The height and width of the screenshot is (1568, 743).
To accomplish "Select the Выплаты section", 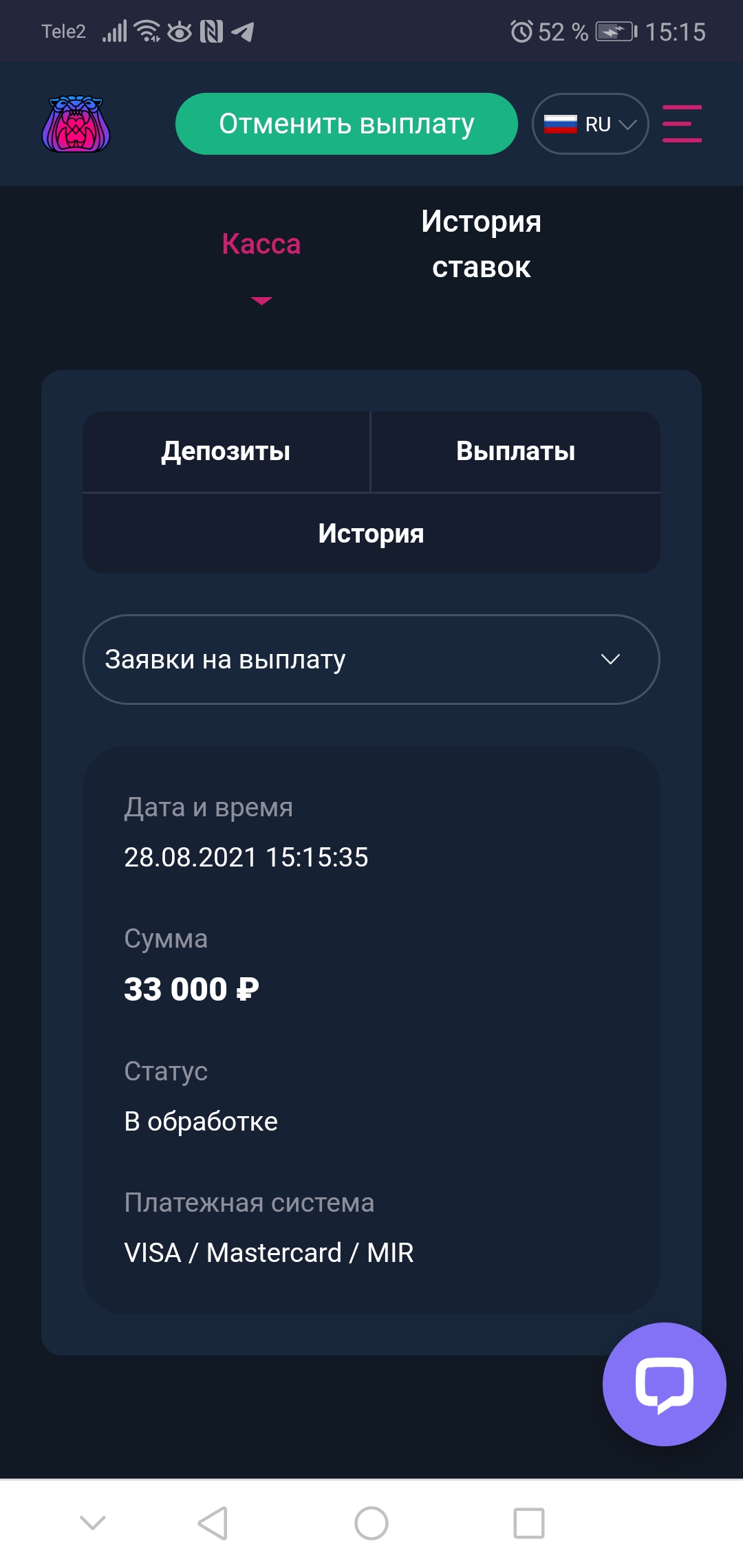I will coord(516,452).
